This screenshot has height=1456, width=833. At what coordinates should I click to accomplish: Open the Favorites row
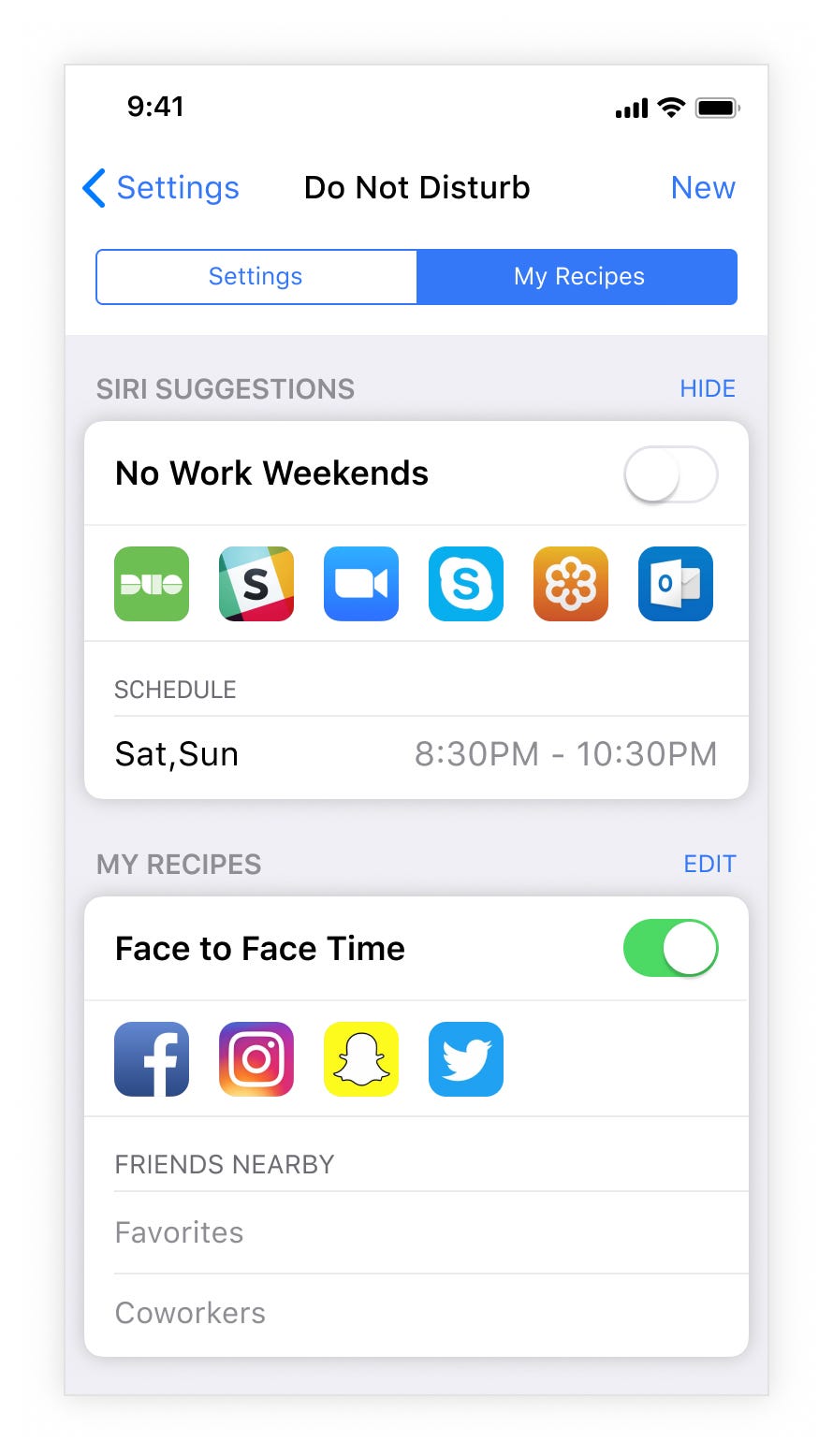(x=416, y=1232)
